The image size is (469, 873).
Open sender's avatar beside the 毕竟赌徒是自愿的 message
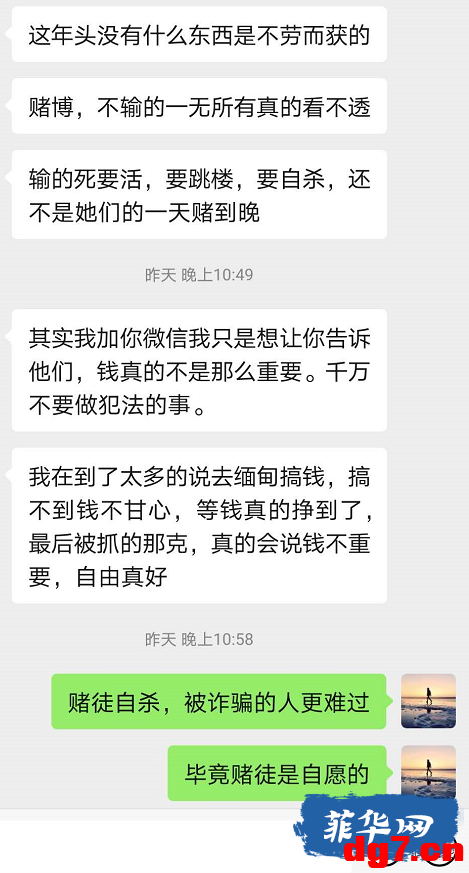tap(428, 773)
